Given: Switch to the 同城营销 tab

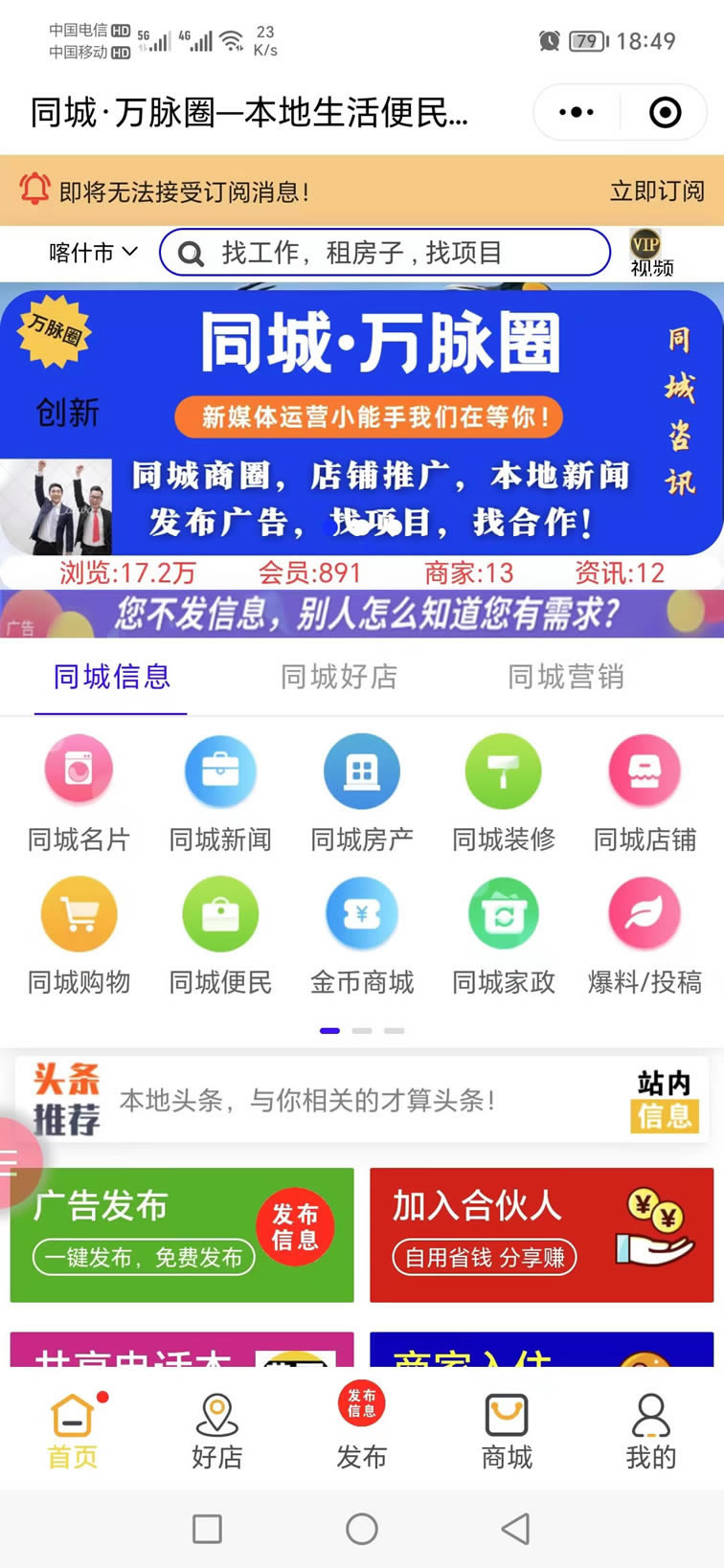Looking at the screenshot, I should click(x=566, y=677).
